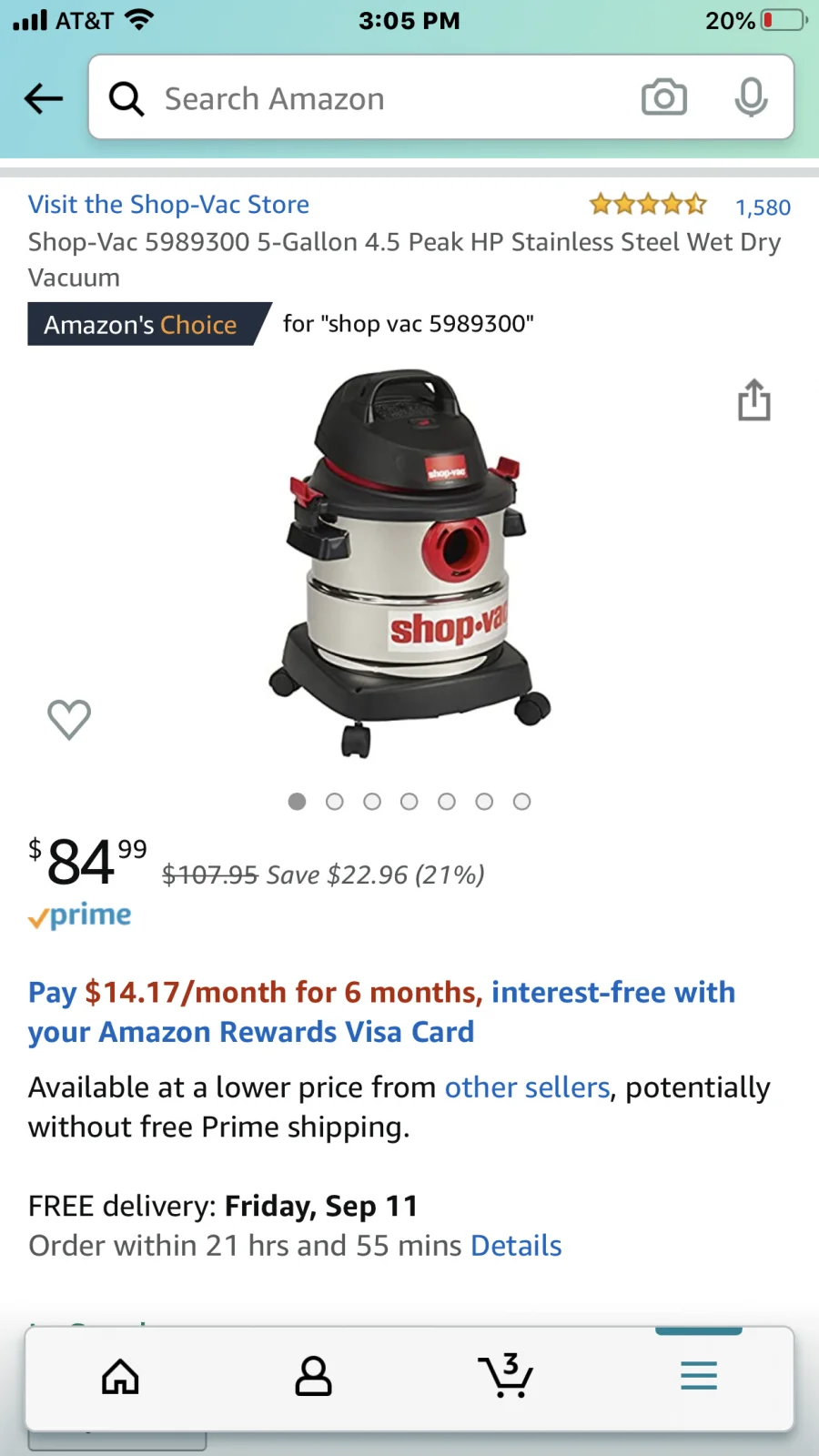The height and width of the screenshot is (1456, 819).
Task: Open the Shop-Vac vacuum product image
Action: (x=409, y=564)
